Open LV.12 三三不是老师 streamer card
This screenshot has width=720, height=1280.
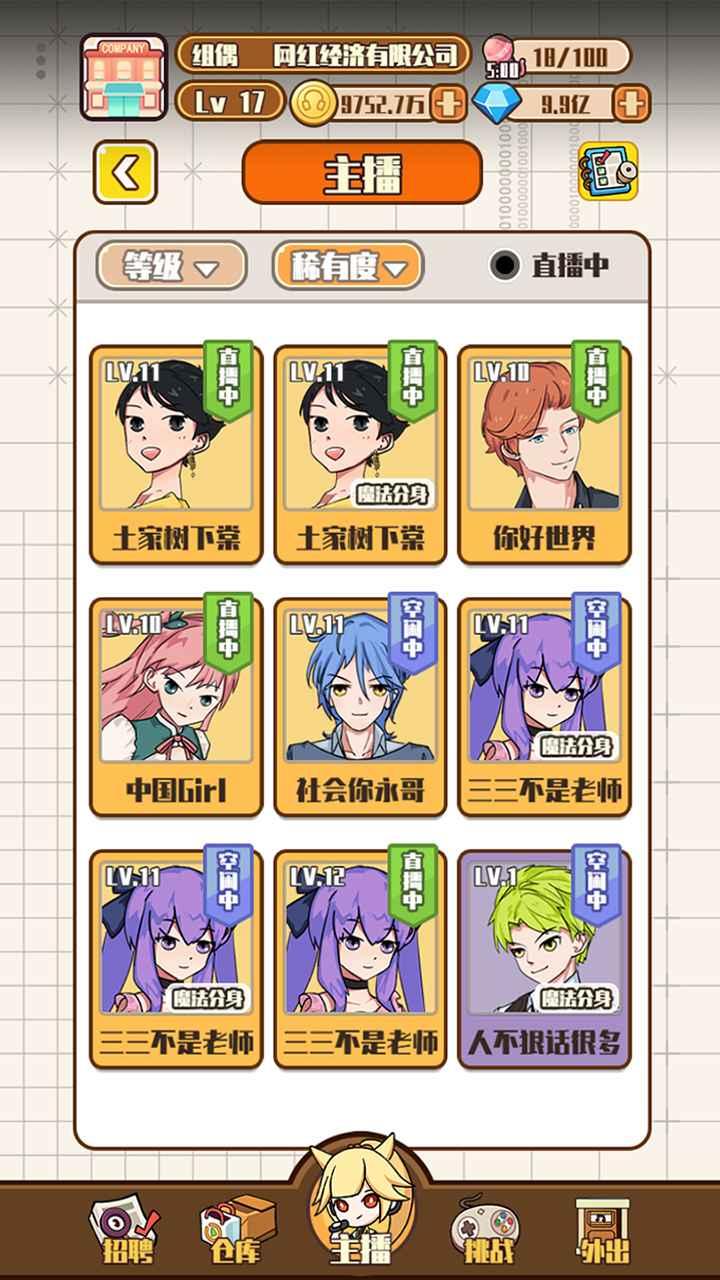[x=360, y=959]
